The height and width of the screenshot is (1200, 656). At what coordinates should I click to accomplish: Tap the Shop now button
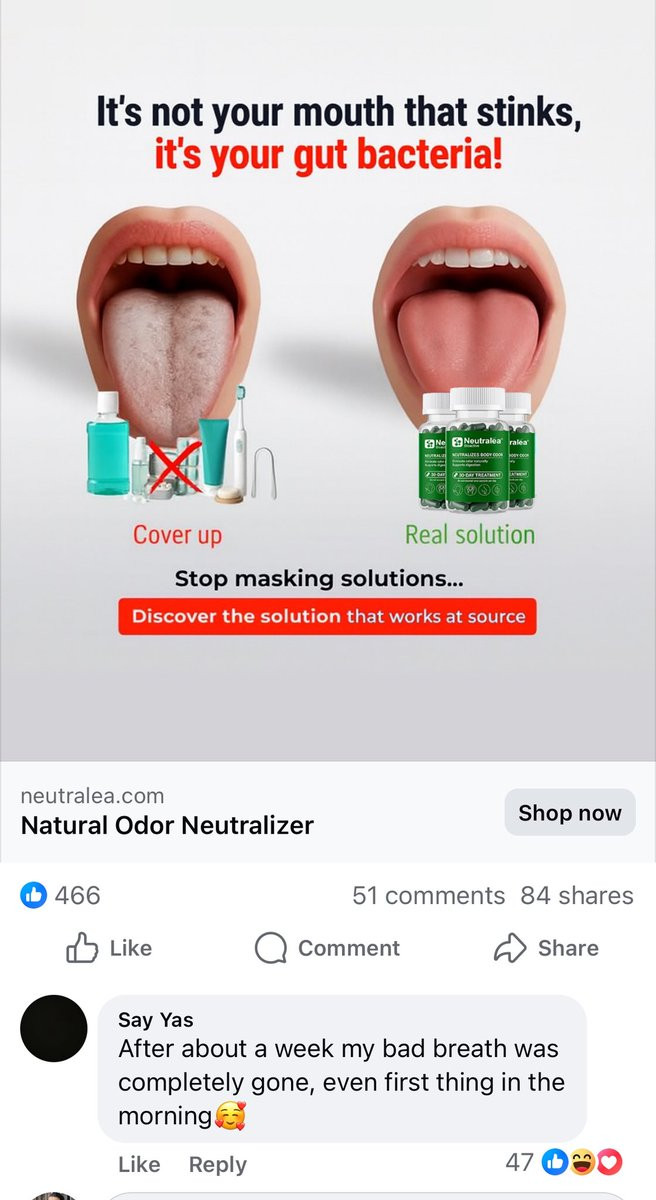[x=569, y=813]
